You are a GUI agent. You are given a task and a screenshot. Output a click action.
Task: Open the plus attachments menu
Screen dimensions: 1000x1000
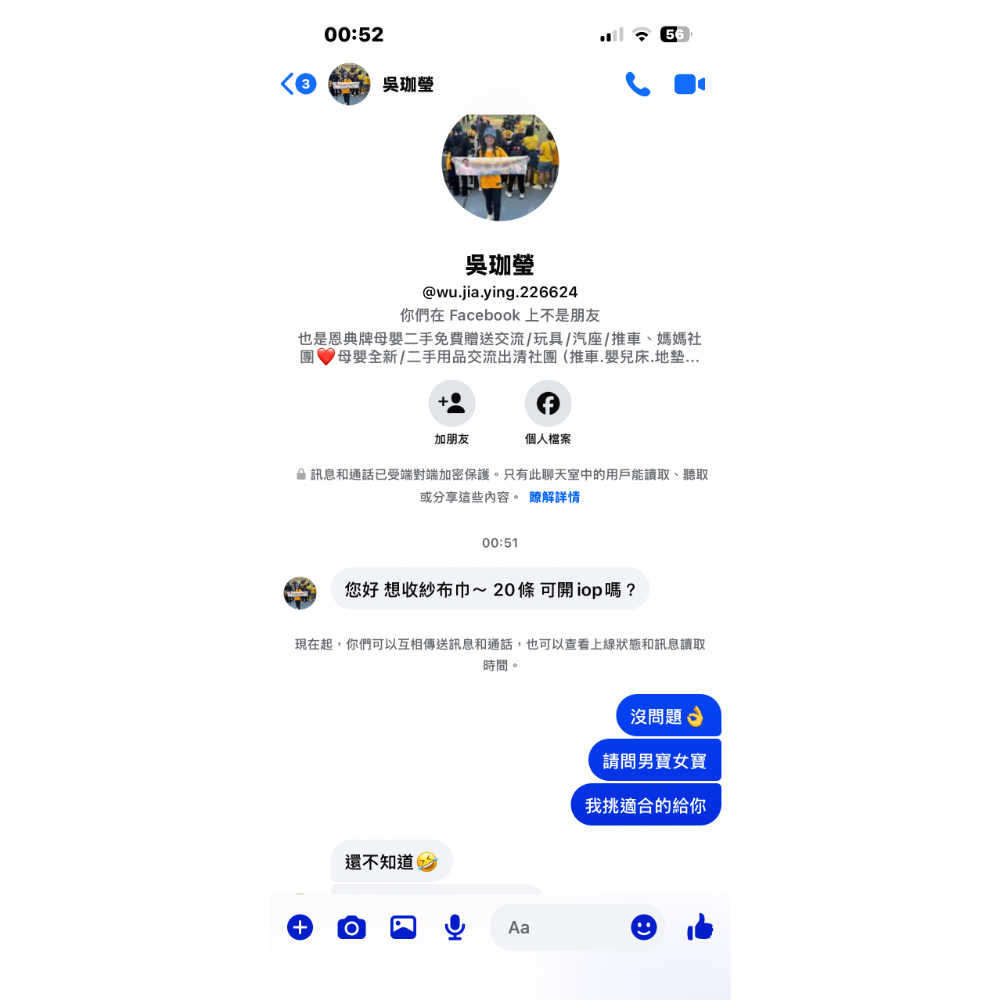pos(300,927)
